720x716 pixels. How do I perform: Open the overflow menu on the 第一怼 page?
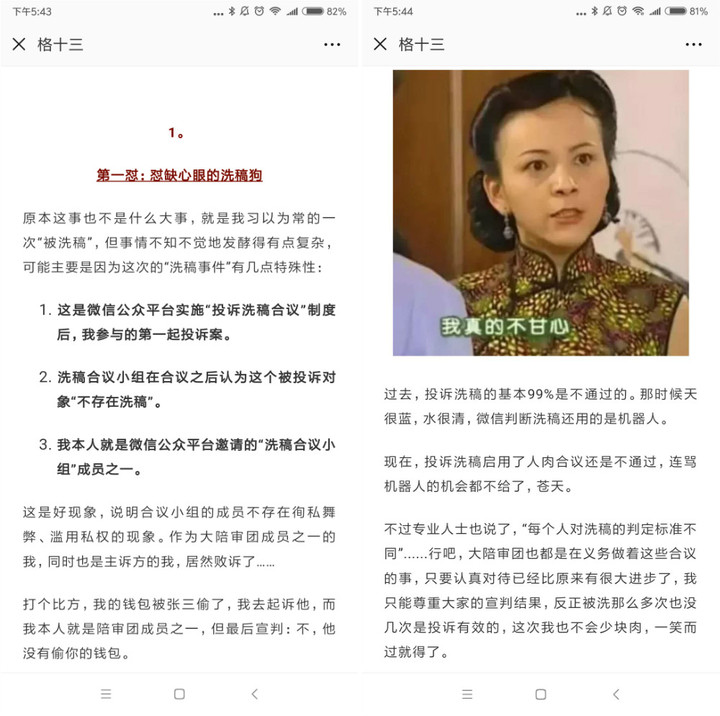(x=332, y=44)
